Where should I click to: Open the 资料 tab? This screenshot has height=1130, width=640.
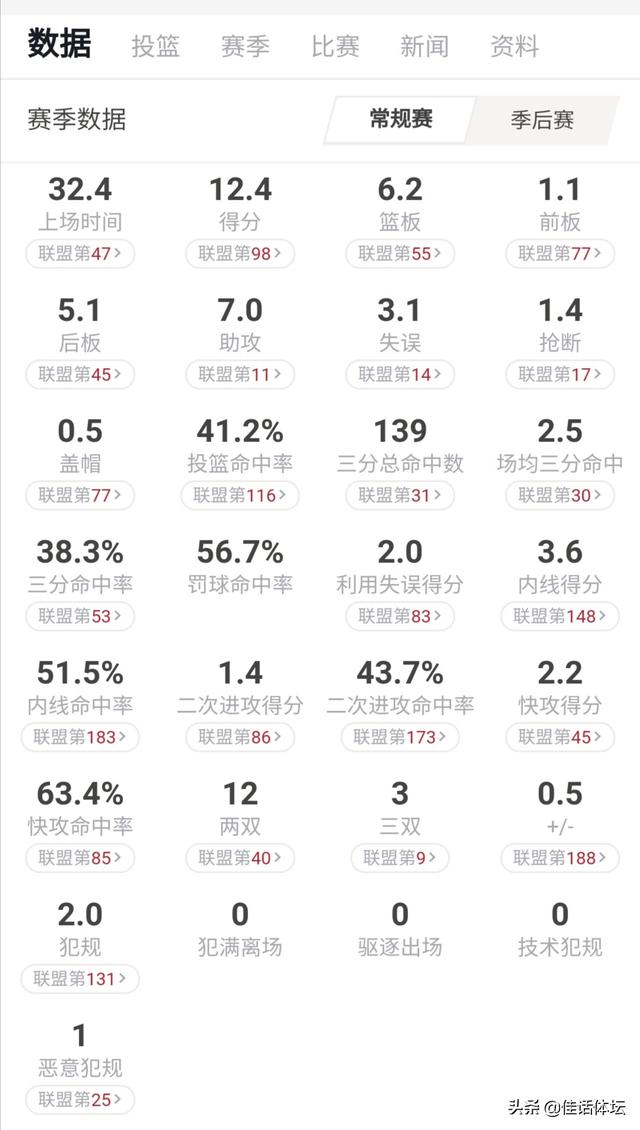pyautogui.click(x=515, y=46)
